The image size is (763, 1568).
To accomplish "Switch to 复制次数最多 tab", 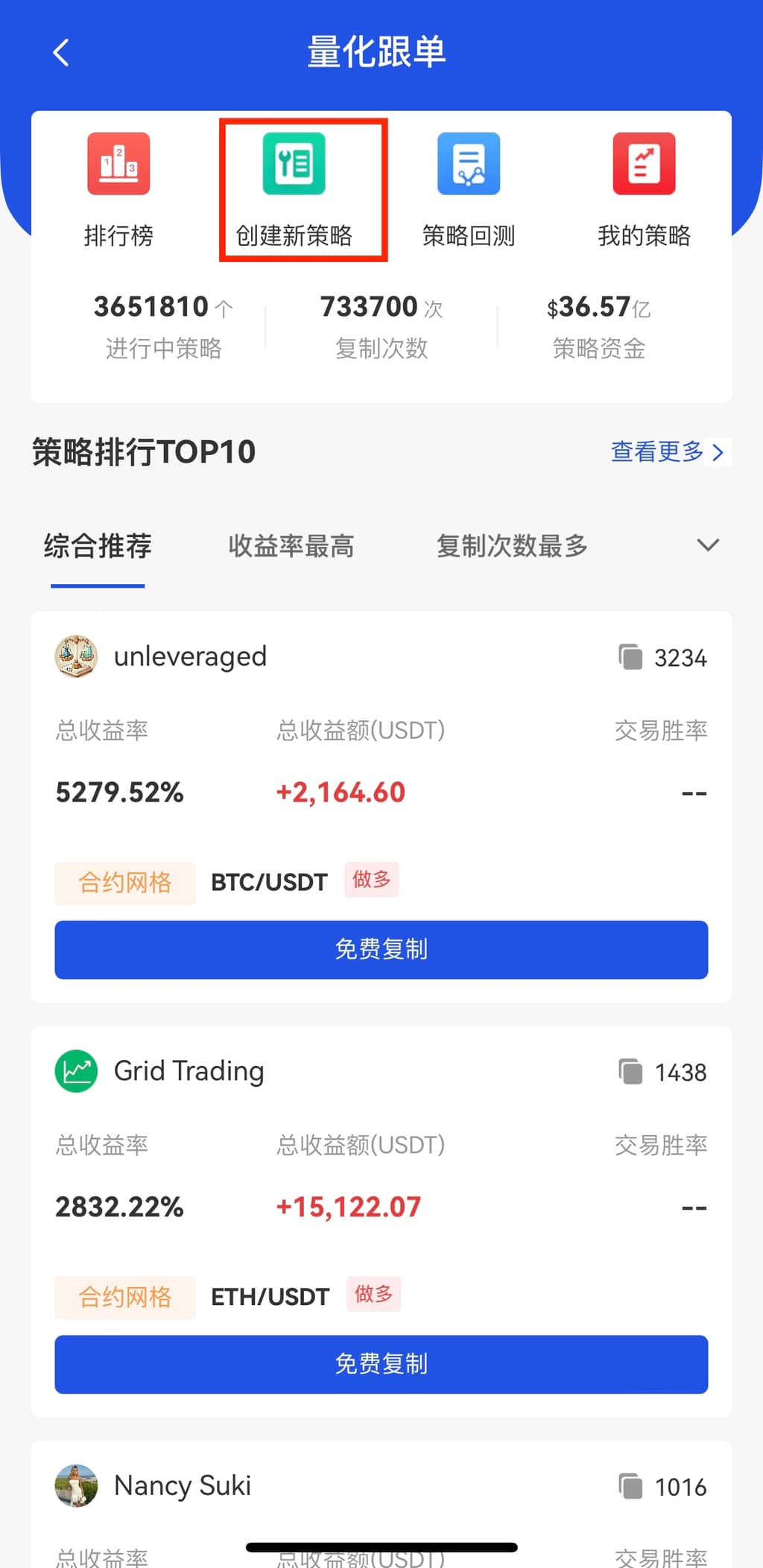I will click(x=512, y=546).
